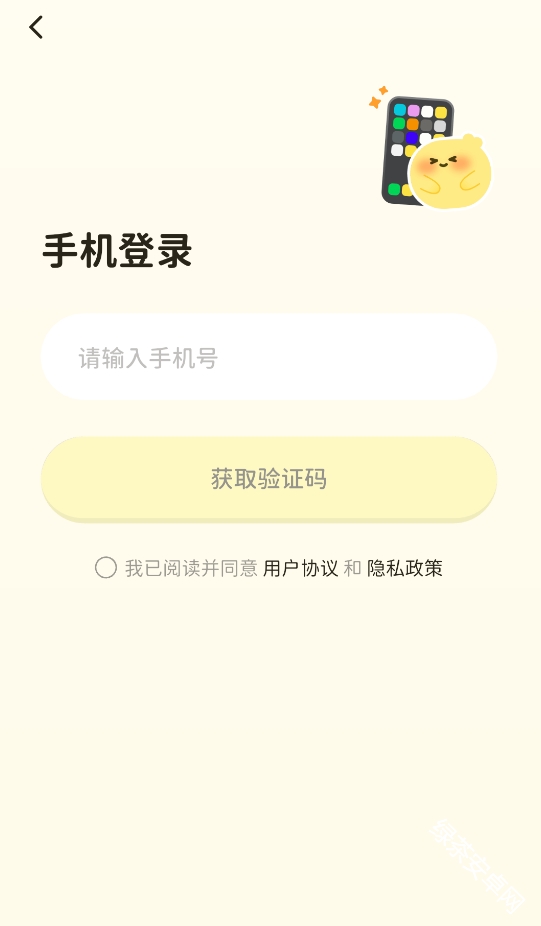
Task: Tap the 获取验证码 button
Action: coord(269,479)
